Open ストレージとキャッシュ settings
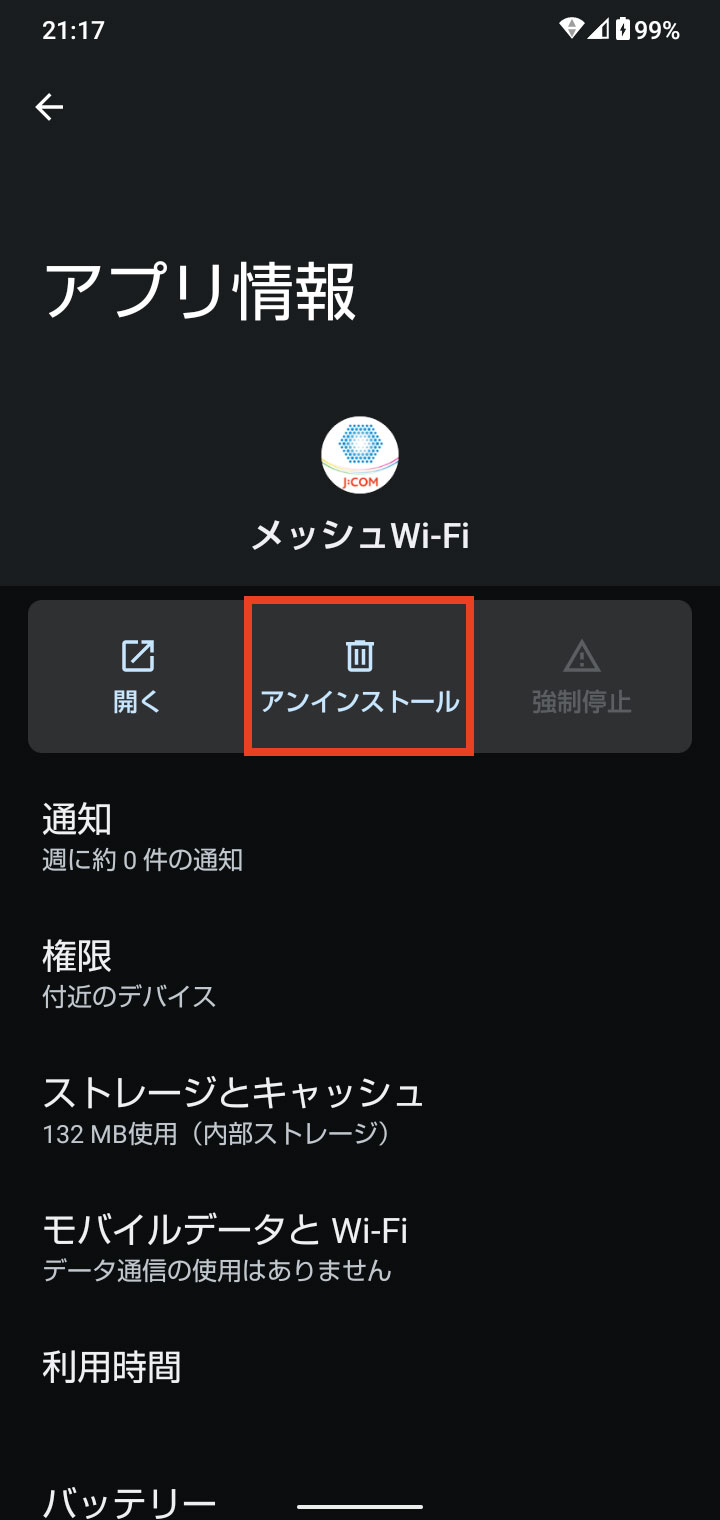Viewport: 720px width, 1520px height. [360, 1111]
